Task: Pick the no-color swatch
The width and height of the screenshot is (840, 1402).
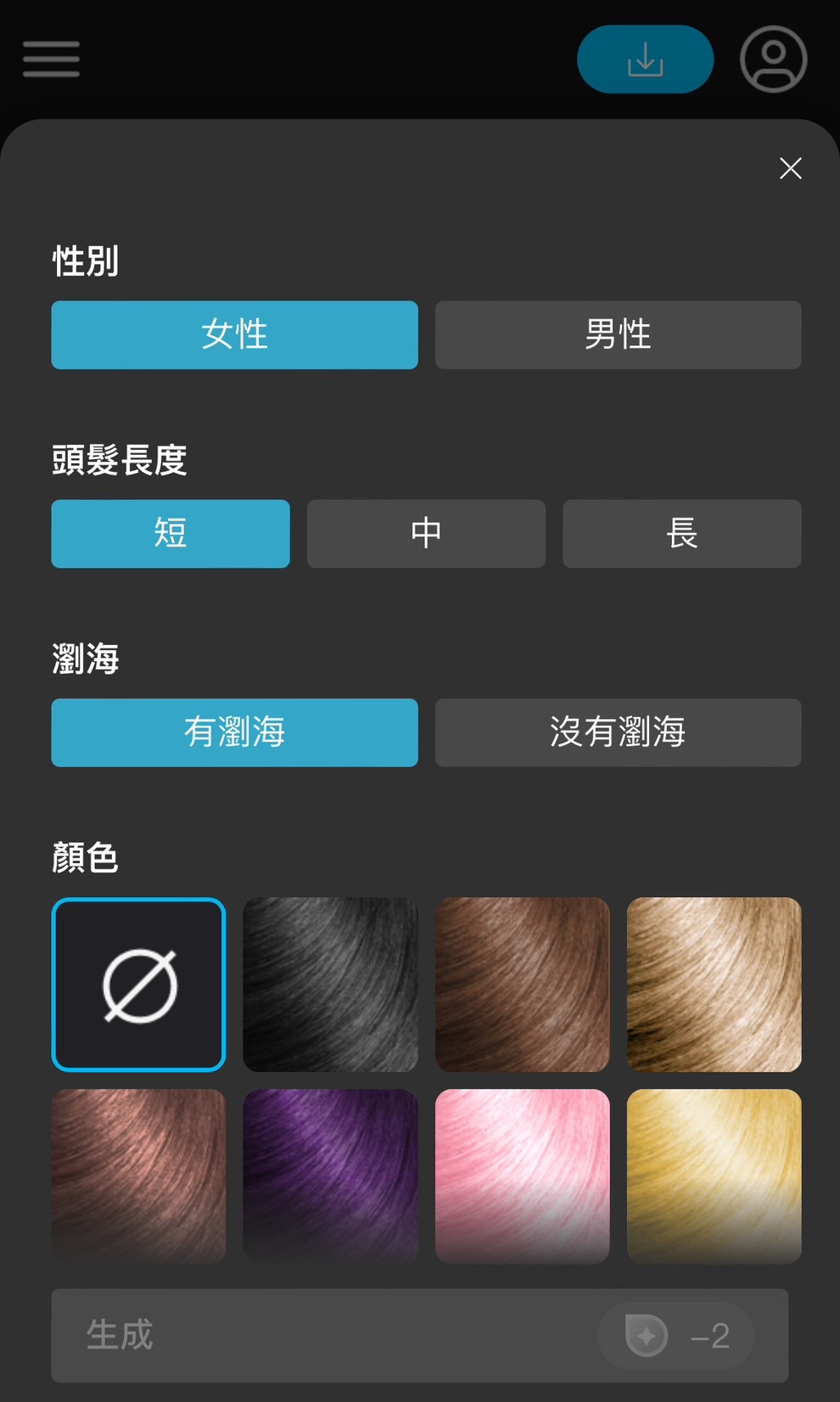Action: [139, 984]
